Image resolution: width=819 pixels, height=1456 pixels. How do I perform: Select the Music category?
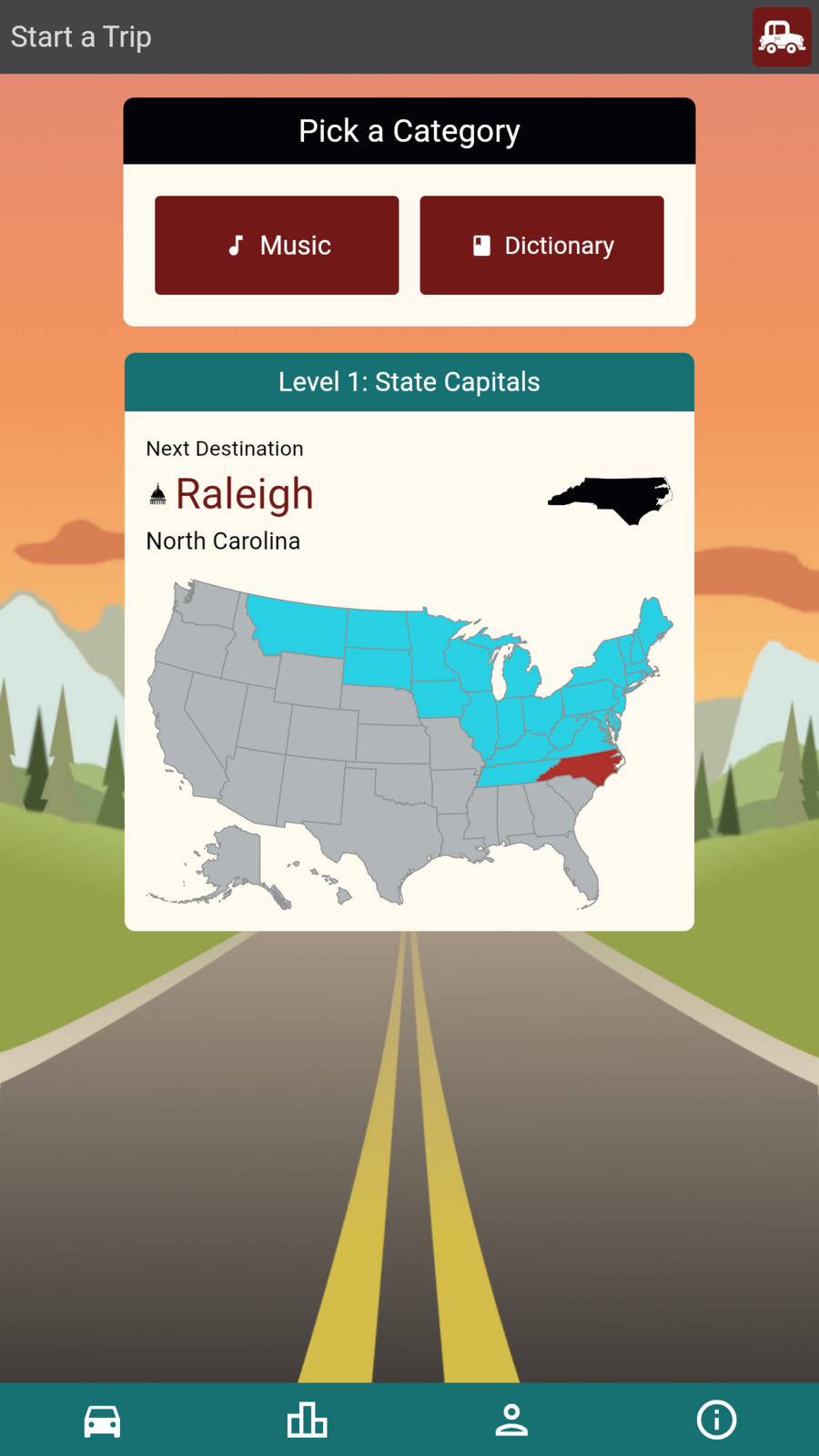pos(277,245)
